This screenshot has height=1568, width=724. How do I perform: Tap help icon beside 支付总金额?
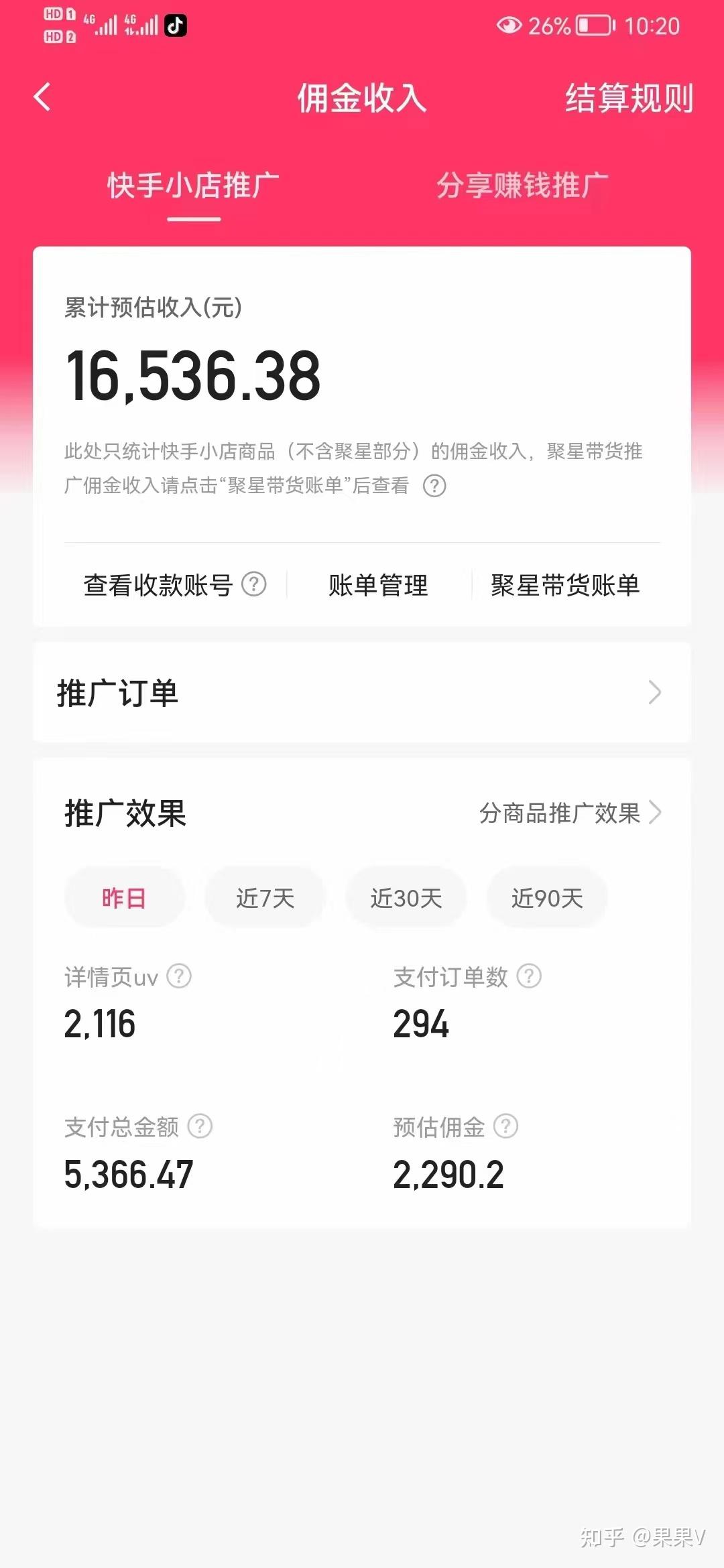[x=200, y=1126]
